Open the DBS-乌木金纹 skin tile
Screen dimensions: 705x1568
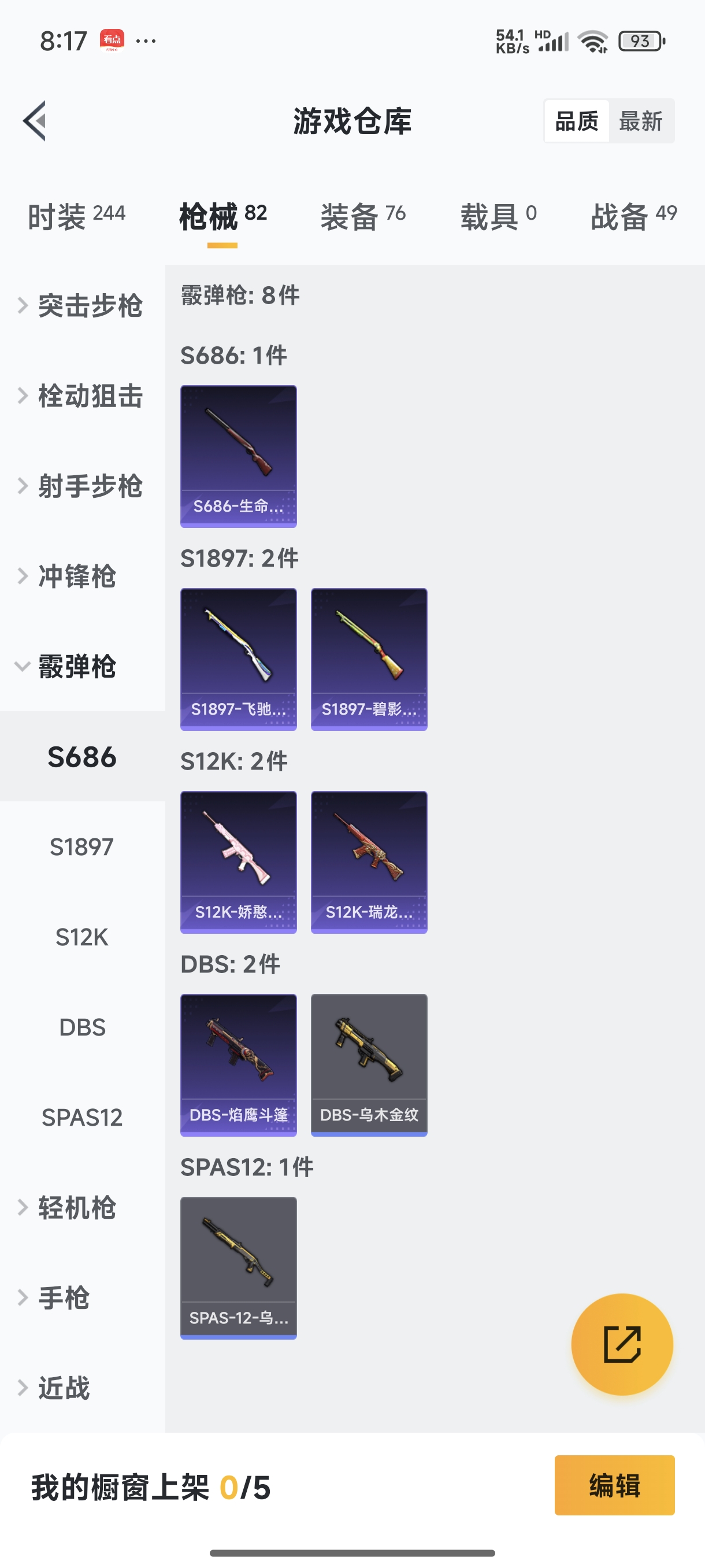[369, 1064]
